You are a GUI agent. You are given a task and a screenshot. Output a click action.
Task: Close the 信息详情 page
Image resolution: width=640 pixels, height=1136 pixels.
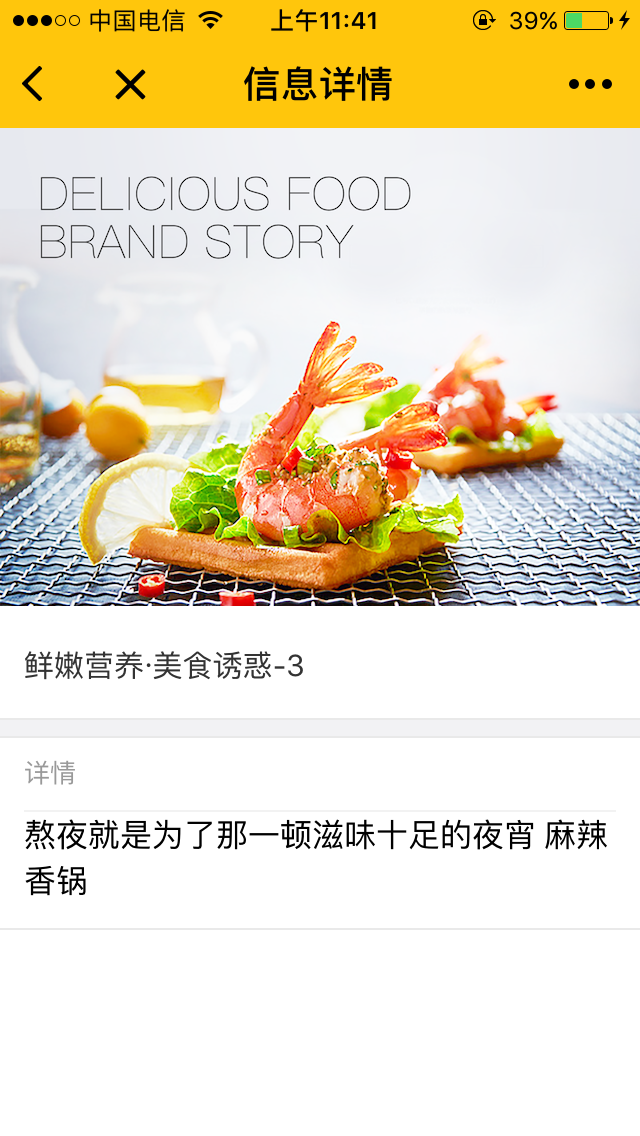click(x=130, y=85)
